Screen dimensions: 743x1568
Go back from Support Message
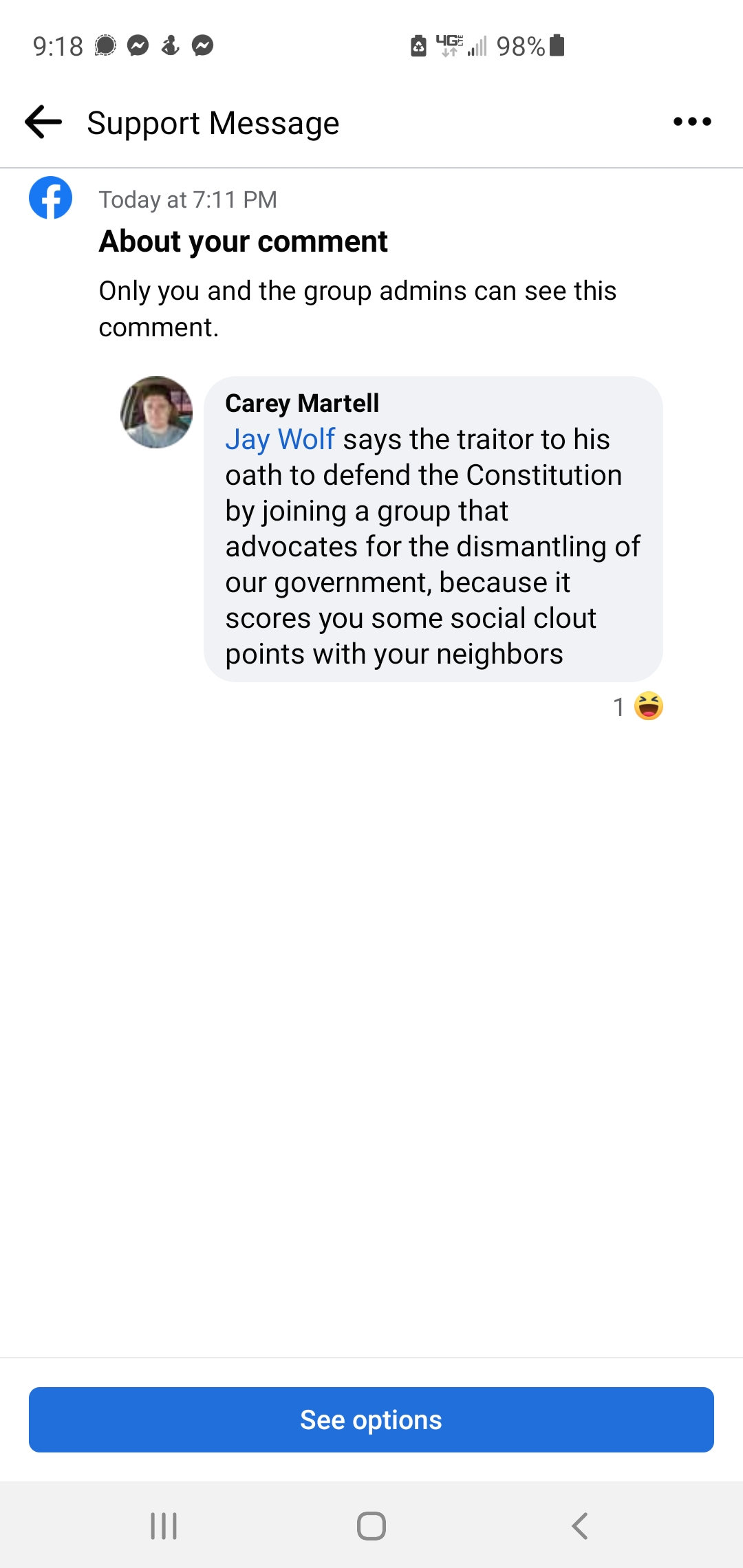coord(43,122)
